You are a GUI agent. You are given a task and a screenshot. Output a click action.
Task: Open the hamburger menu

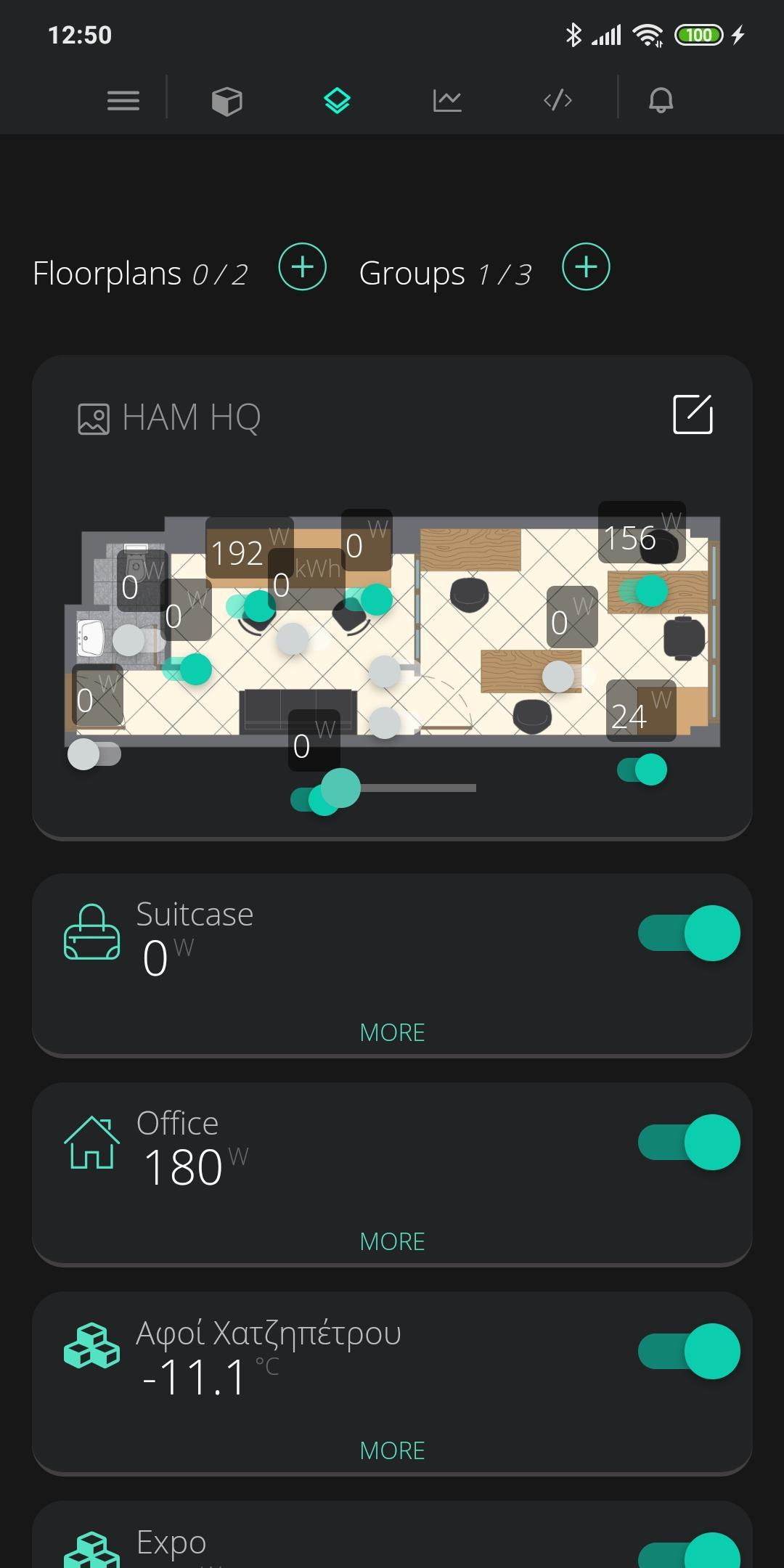123,100
